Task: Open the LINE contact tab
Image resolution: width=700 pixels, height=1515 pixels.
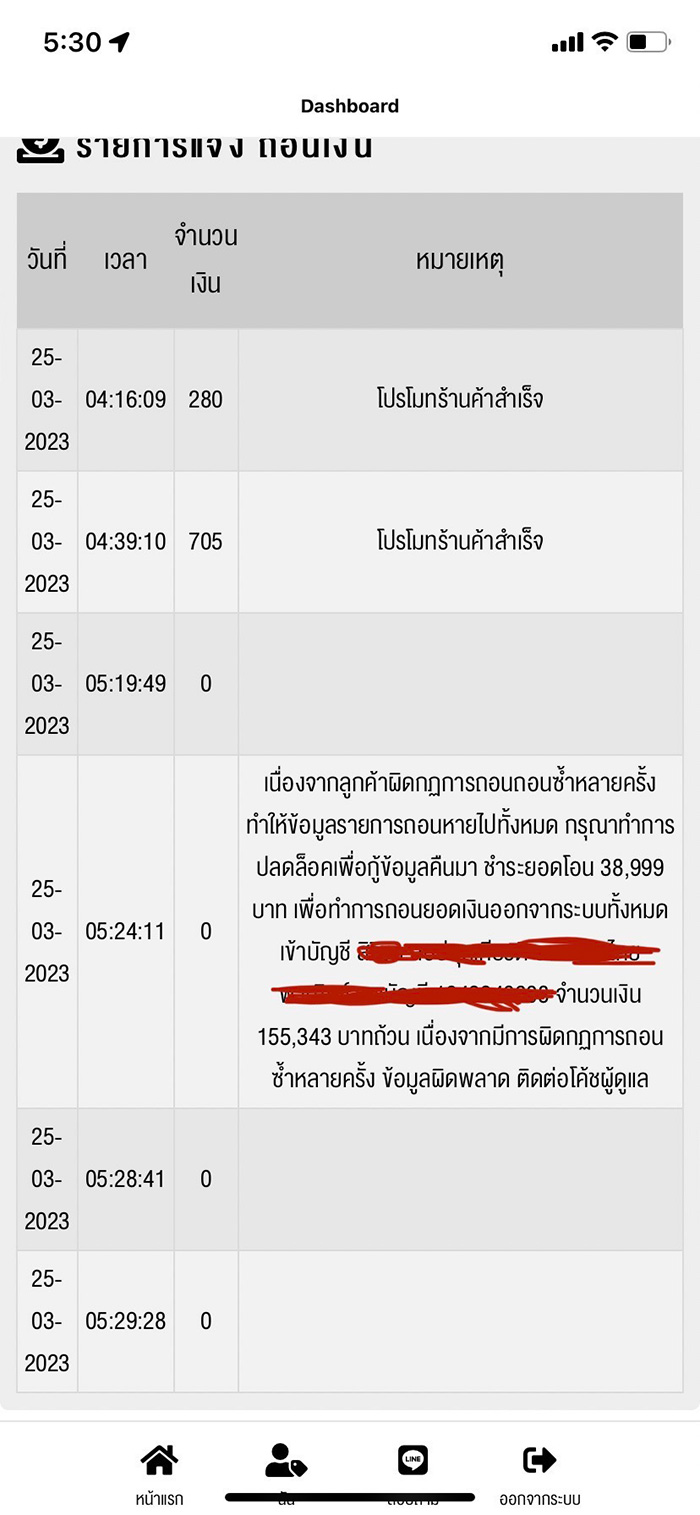Action: (413, 1464)
